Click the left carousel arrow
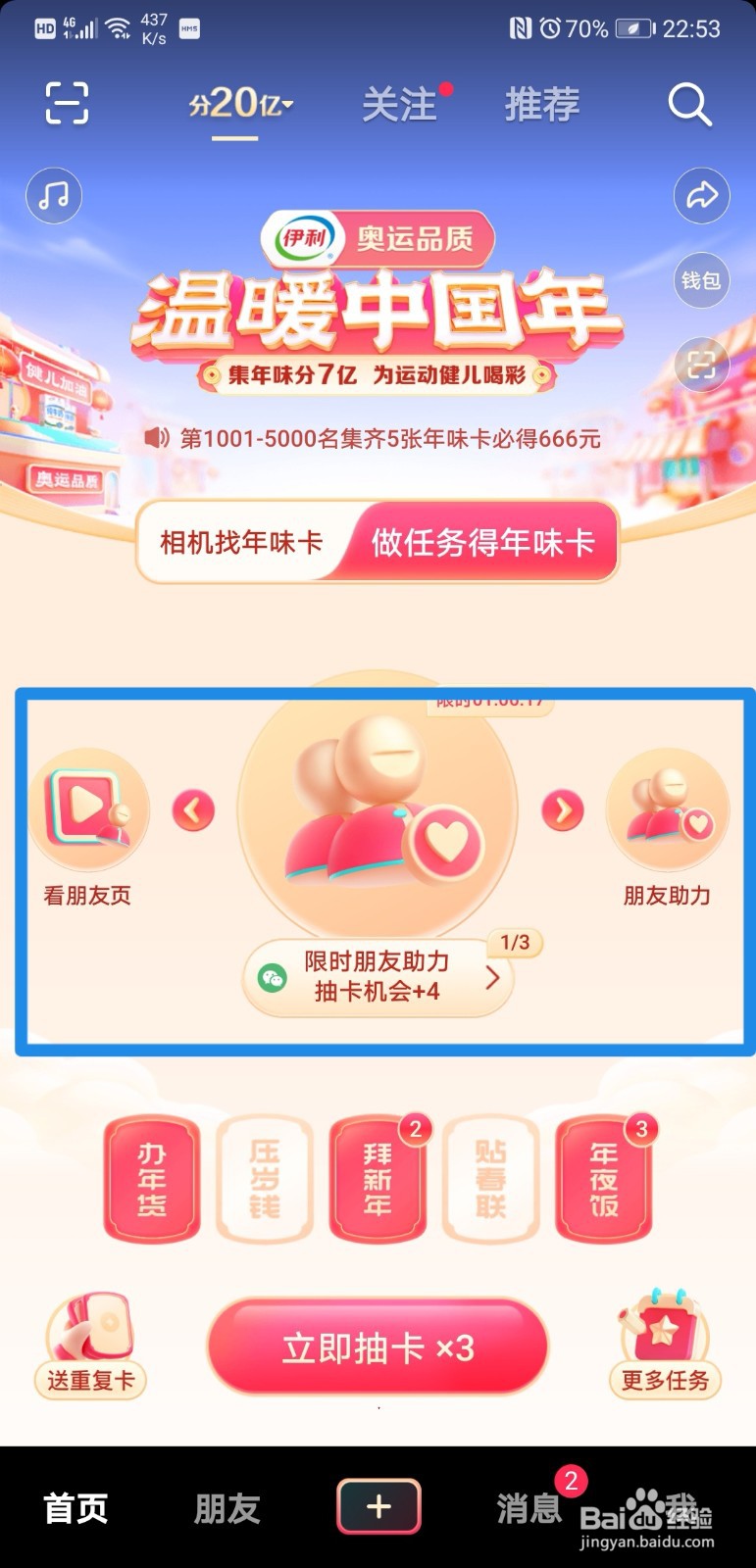 (194, 811)
